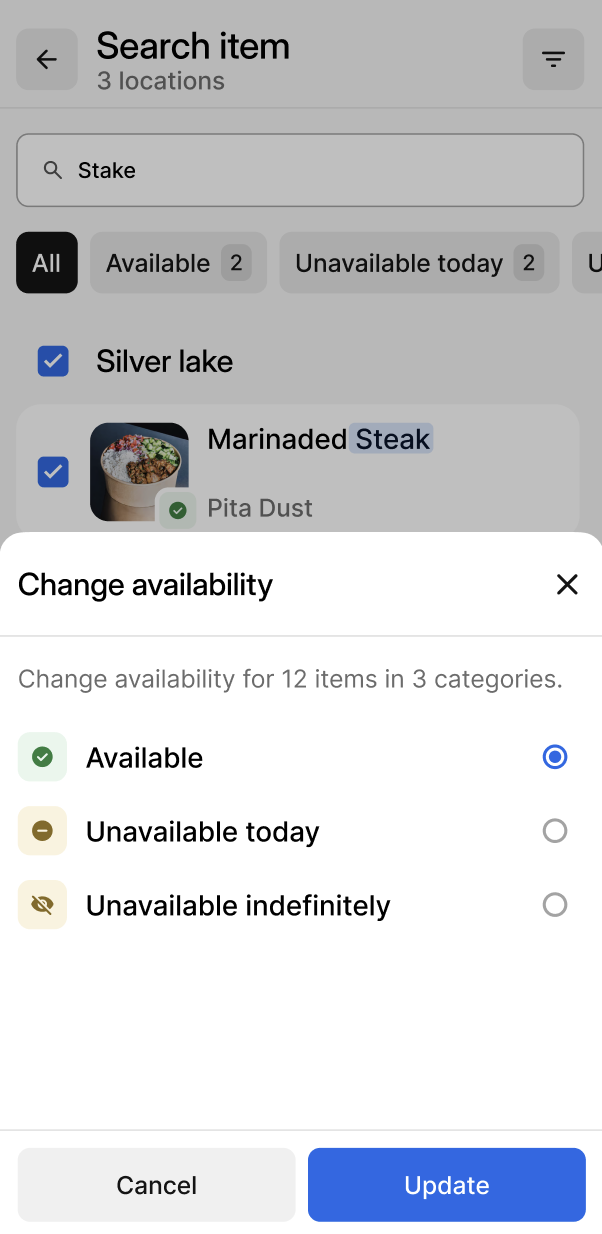Uncheck the Silver lake location
The image size is (602, 1234).
coord(53,361)
